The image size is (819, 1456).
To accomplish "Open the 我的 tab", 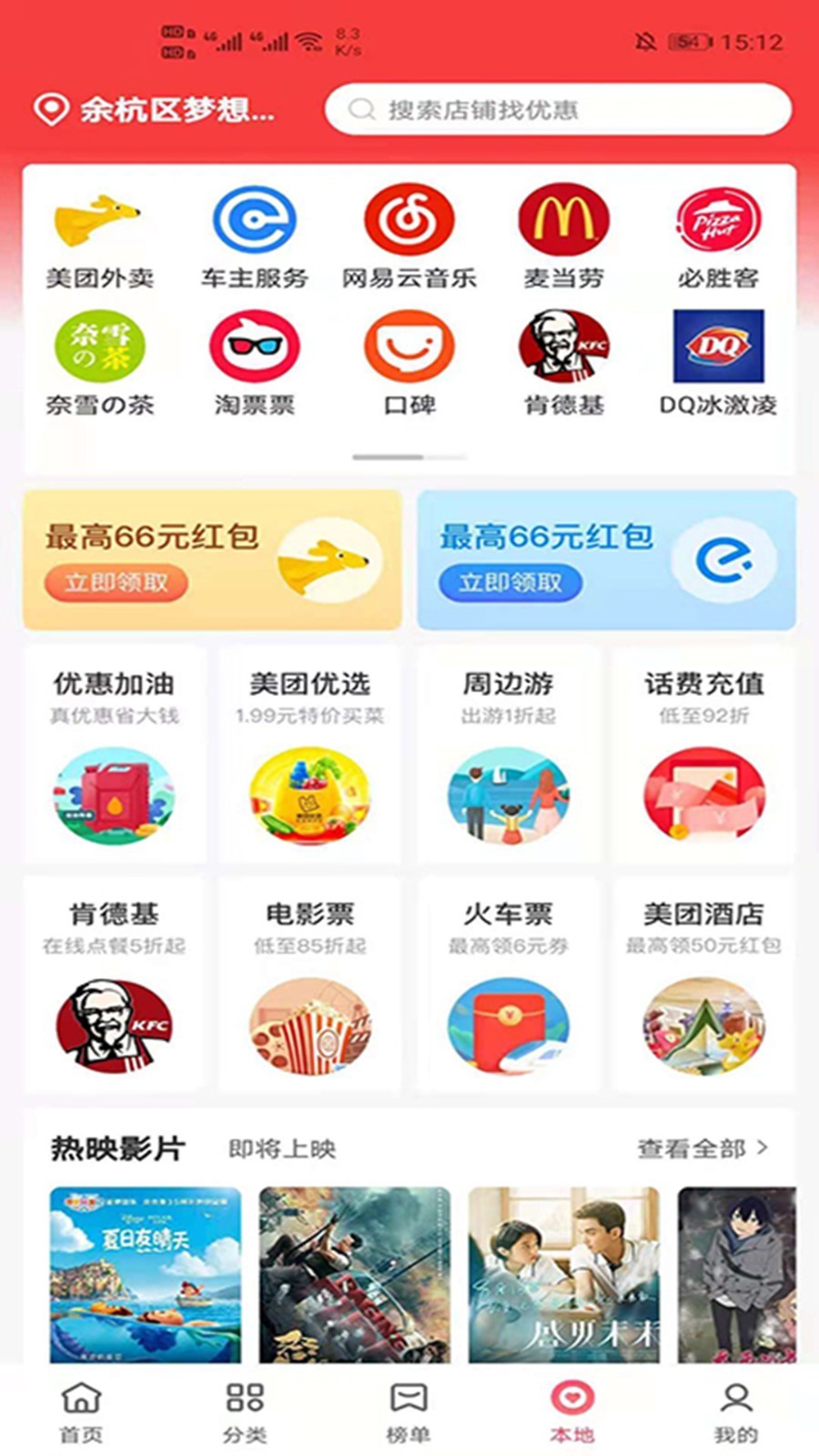I will pyautogui.click(x=735, y=1412).
